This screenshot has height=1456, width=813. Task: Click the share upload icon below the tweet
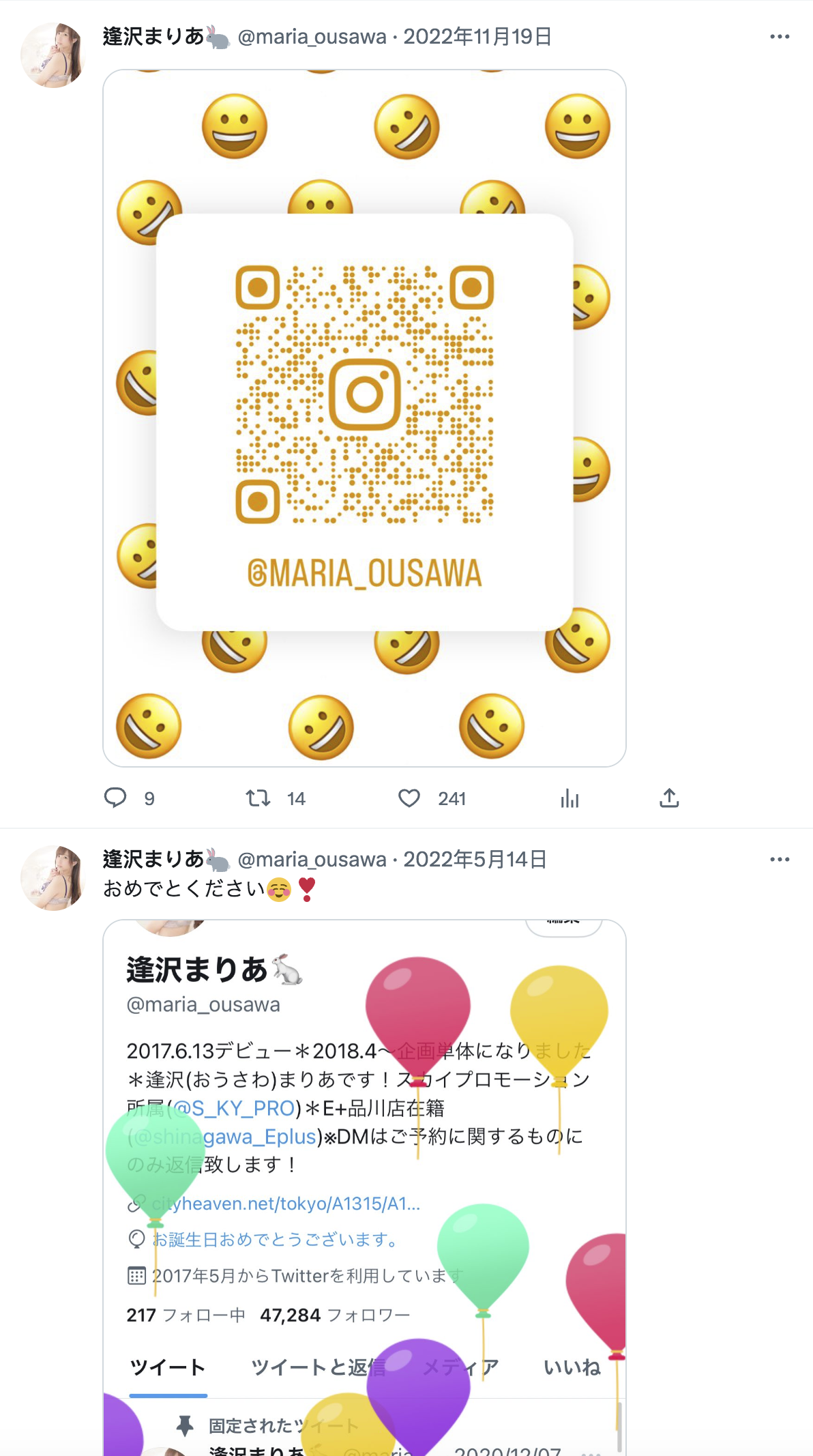click(x=670, y=798)
